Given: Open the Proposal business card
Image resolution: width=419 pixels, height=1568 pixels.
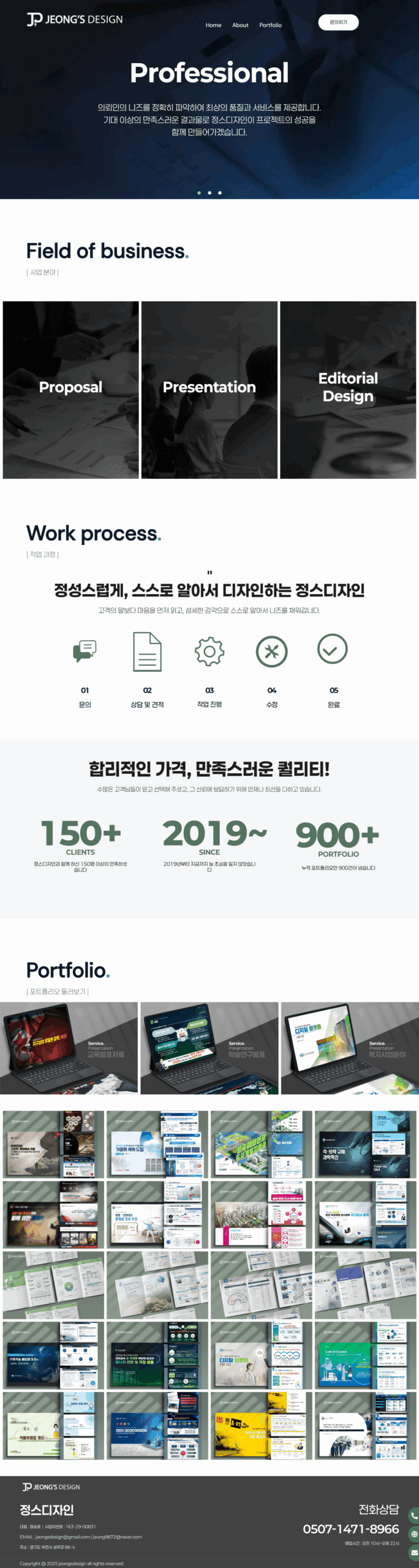Looking at the screenshot, I should [x=70, y=390].
